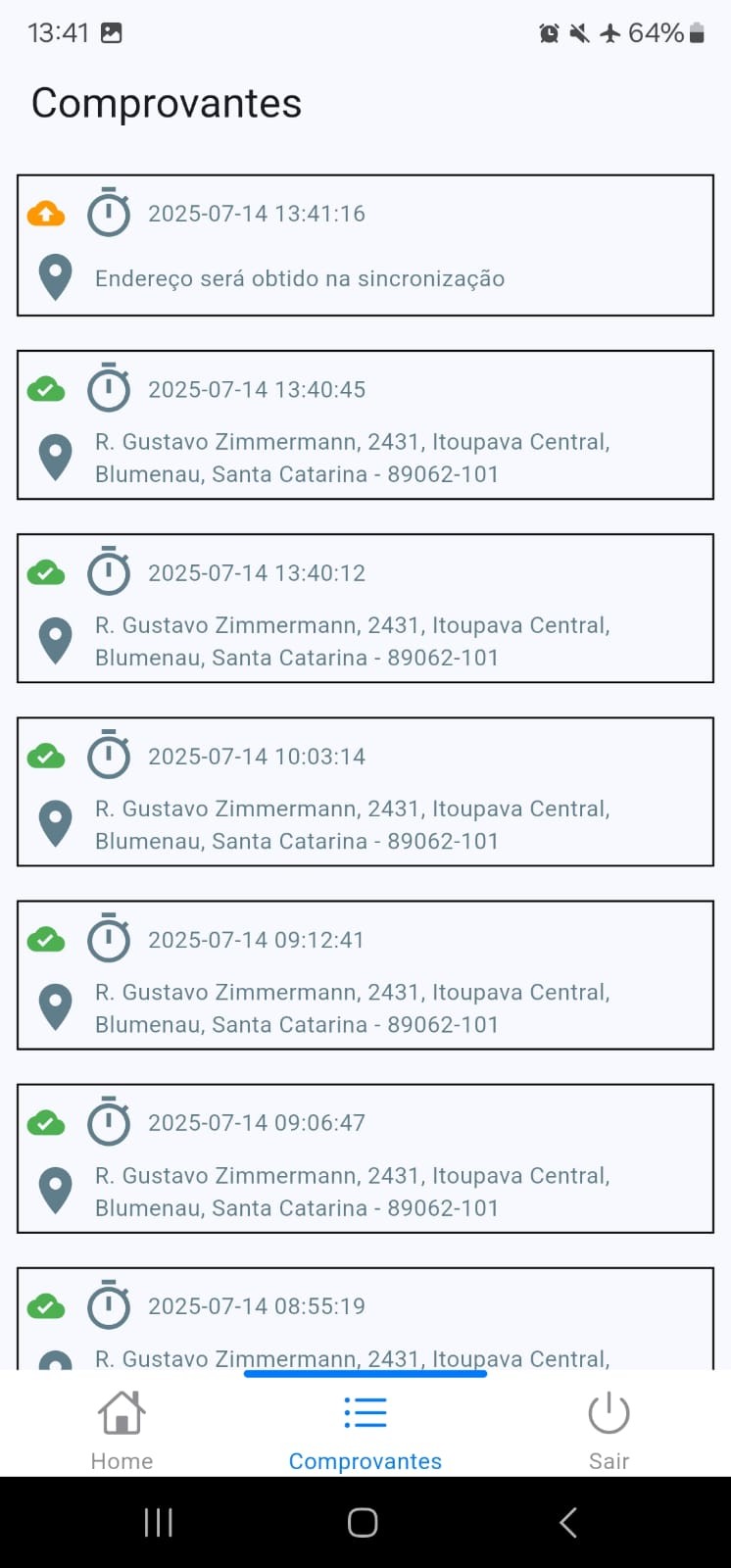Image resolution: width=731 pixels, height=1568 pixels.
Task: Open the 10:03:14 receipt card
Action: (365, 791)
